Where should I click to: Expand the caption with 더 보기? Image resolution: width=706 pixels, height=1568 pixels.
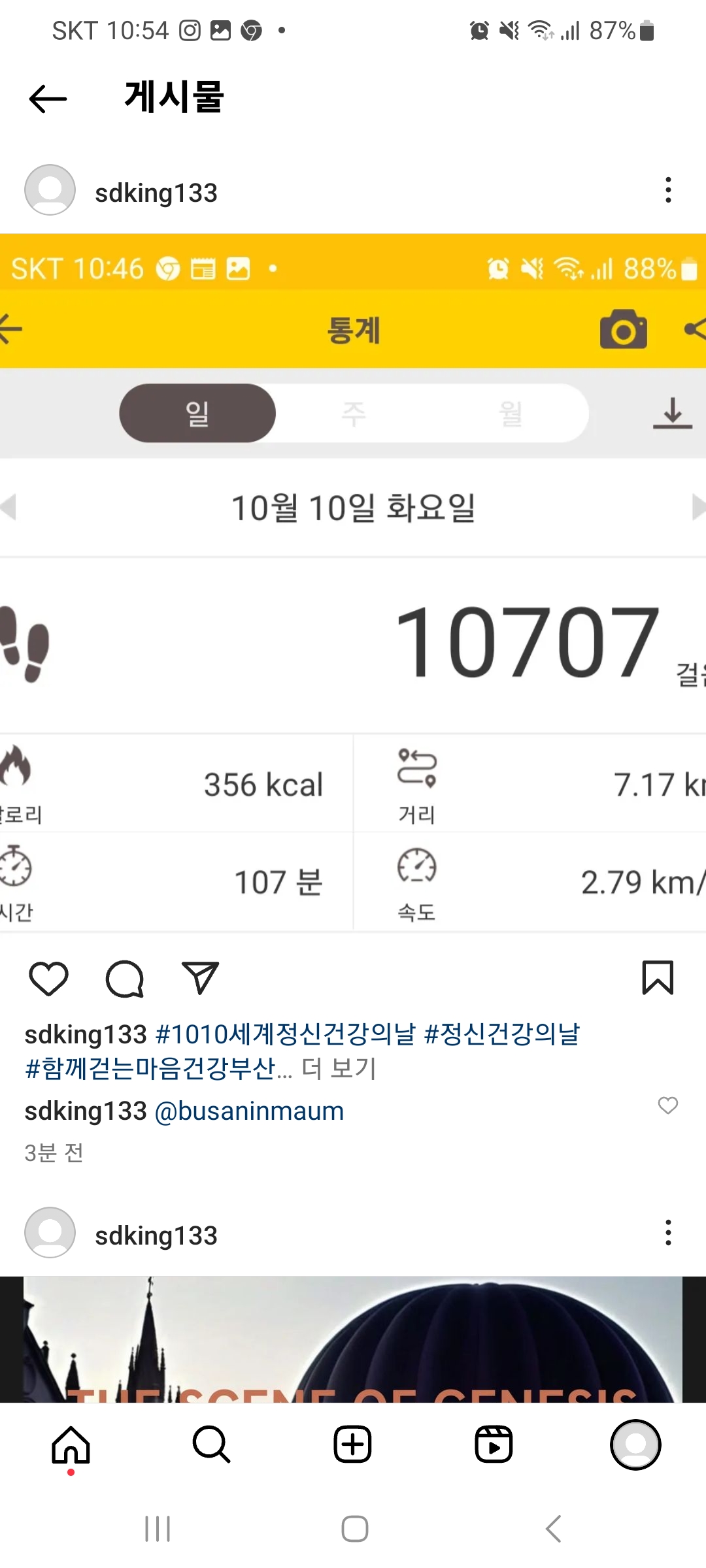pyautogui.click(x=339, y=1069)
